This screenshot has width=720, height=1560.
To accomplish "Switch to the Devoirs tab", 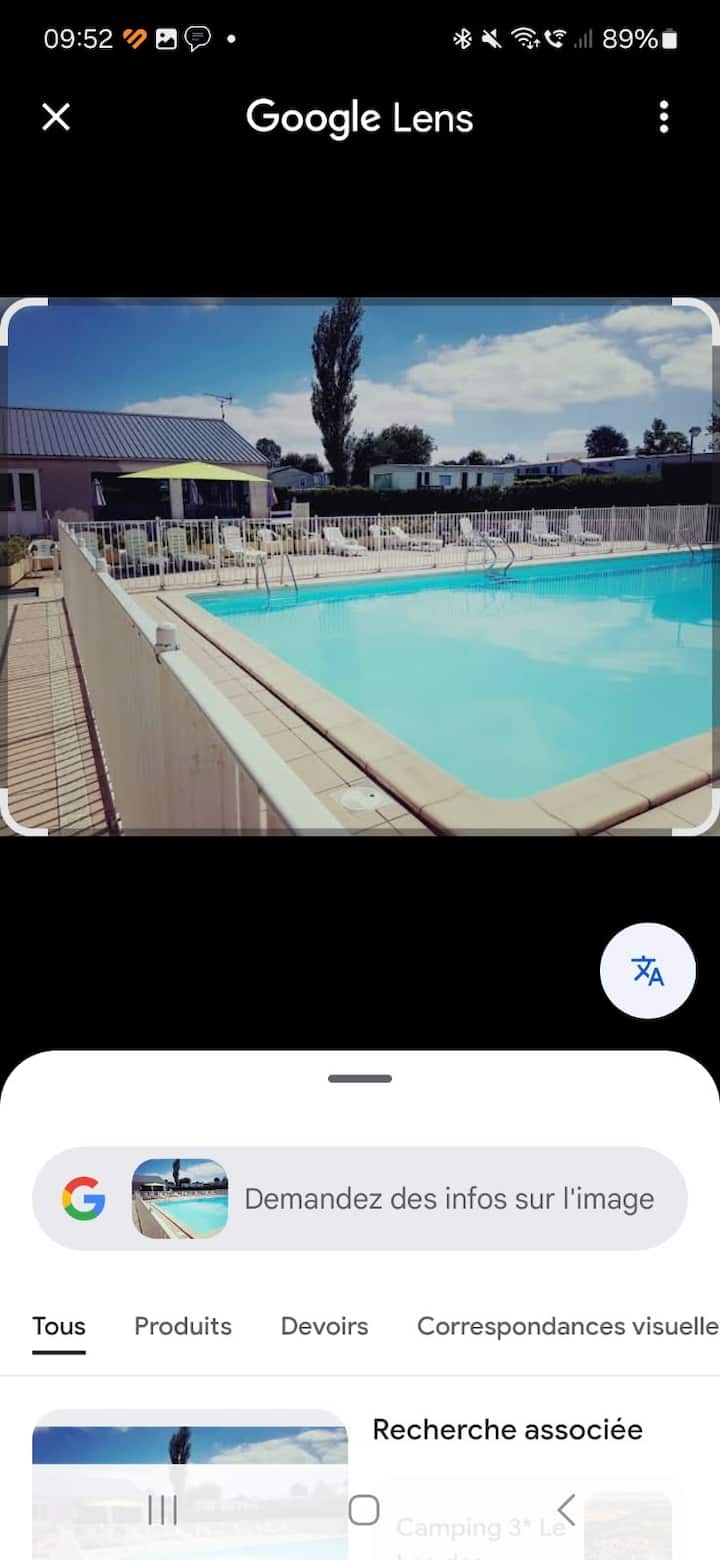I will 324,1326.
